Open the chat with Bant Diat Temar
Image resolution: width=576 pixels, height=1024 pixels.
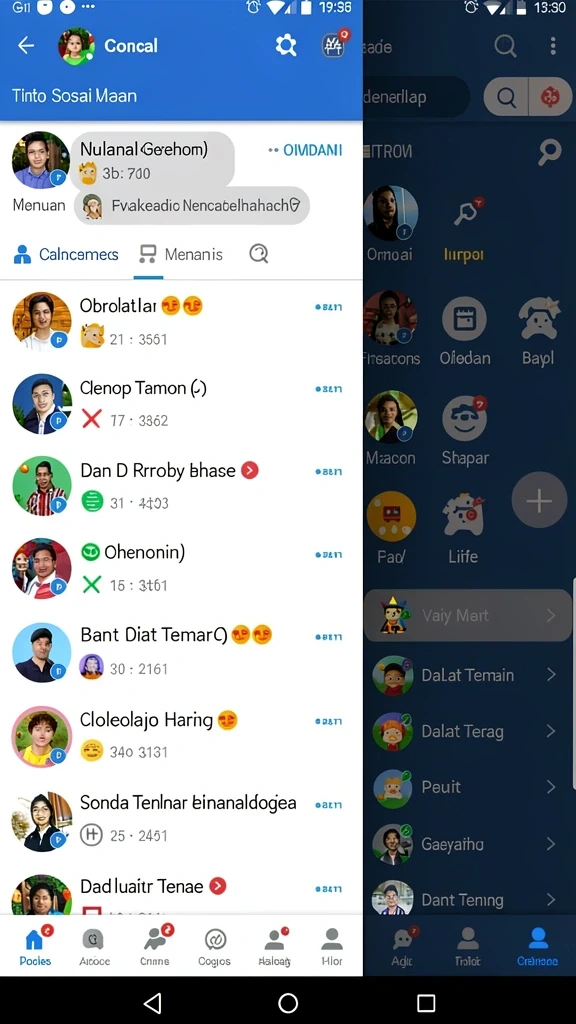click(x=181, y=651)
